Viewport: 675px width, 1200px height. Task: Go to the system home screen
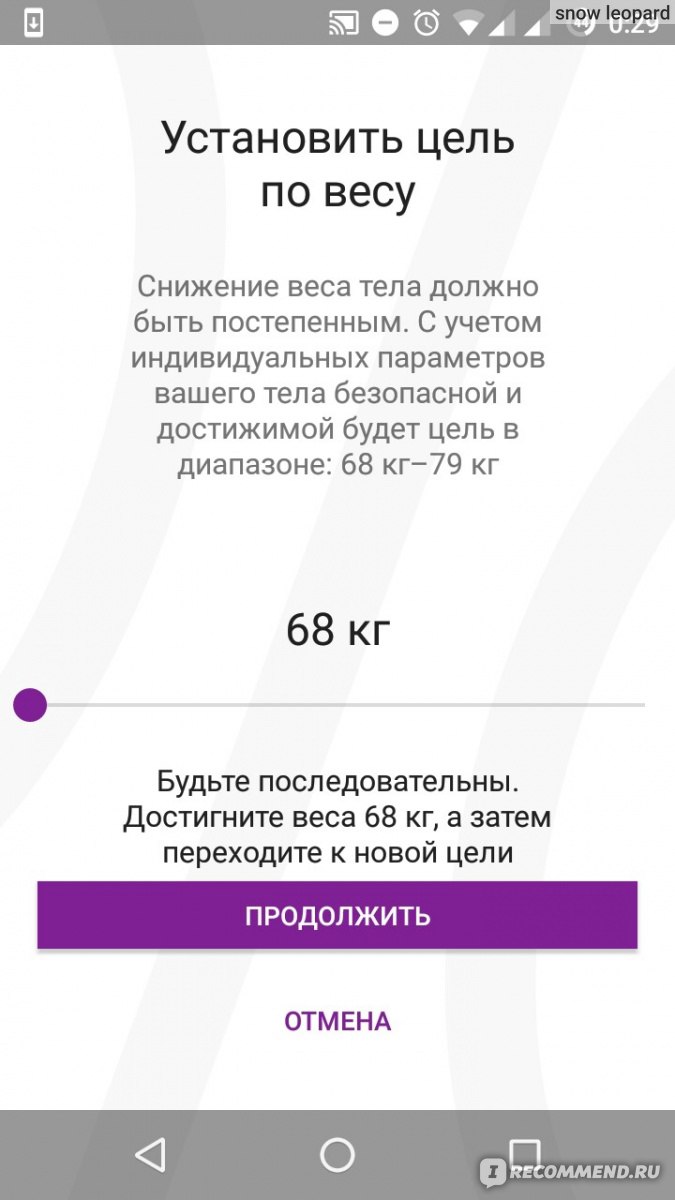337,1155
